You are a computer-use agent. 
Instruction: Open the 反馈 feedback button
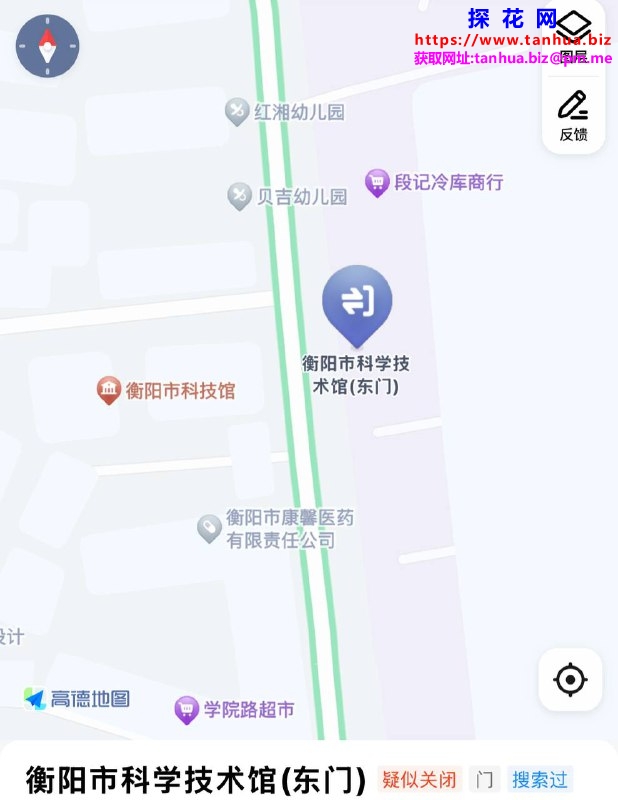[573, 115]
